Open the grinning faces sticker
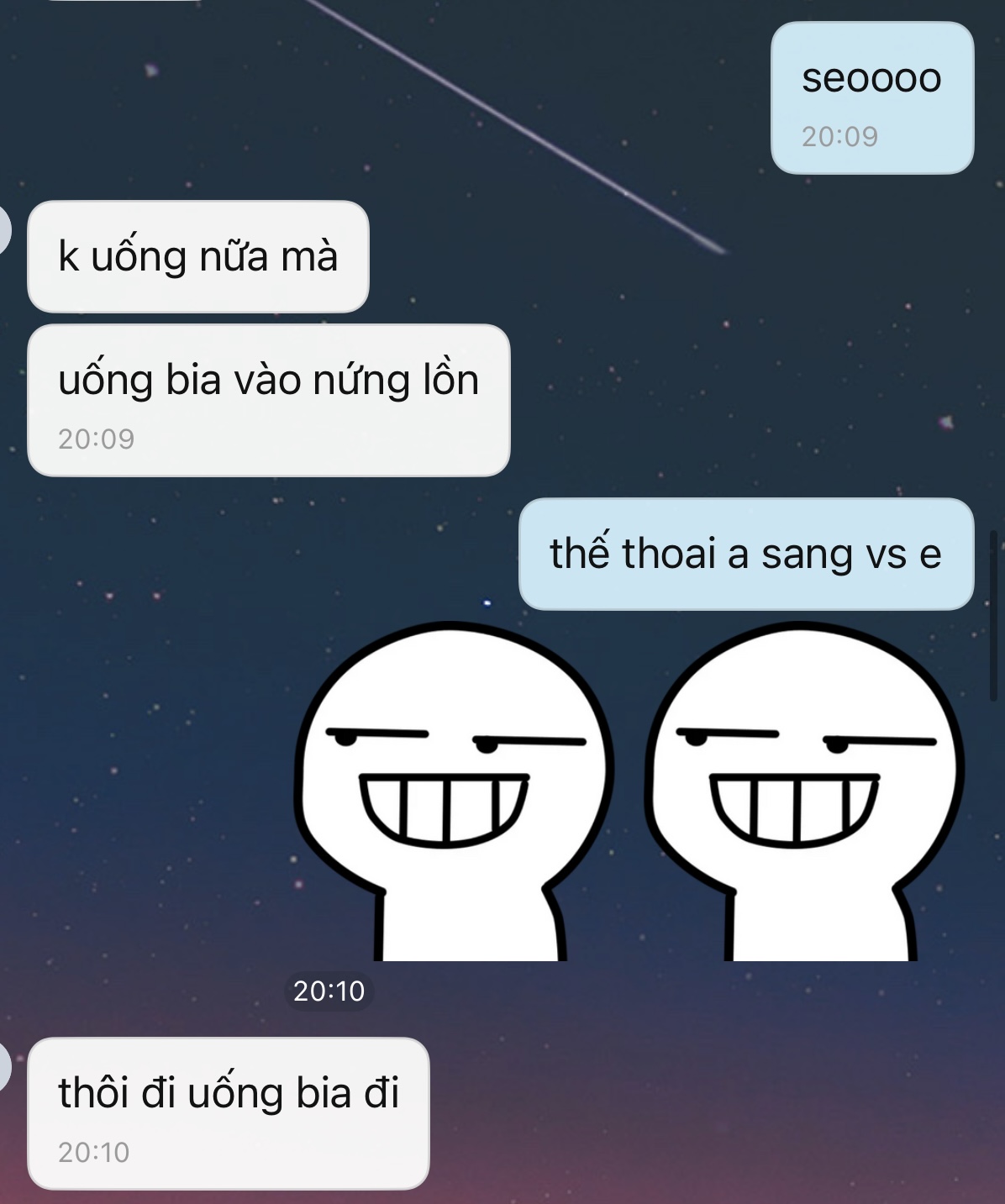The height and width of the screenshot is (1204, 1005). coord(630,790)
